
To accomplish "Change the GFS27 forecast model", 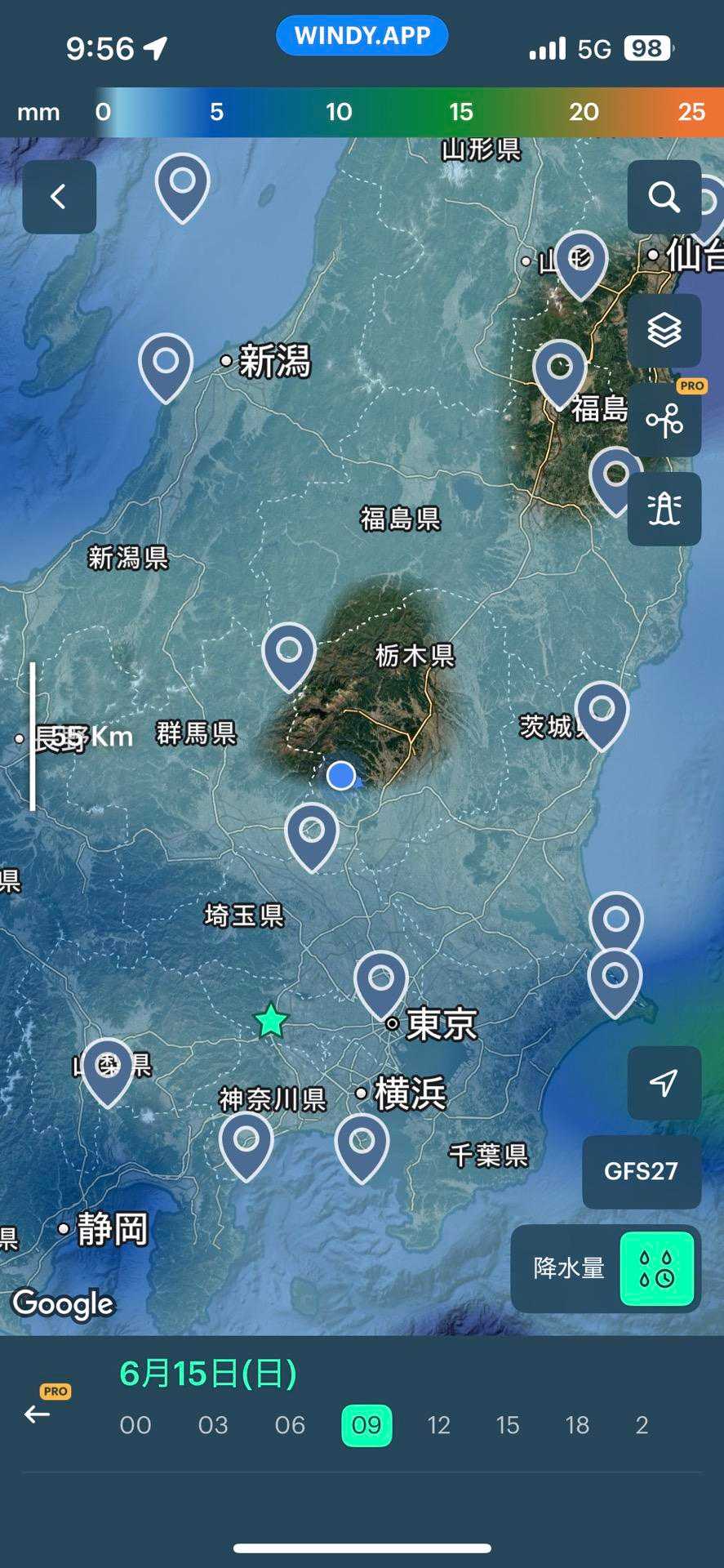I will click(x=641, y=1171).
